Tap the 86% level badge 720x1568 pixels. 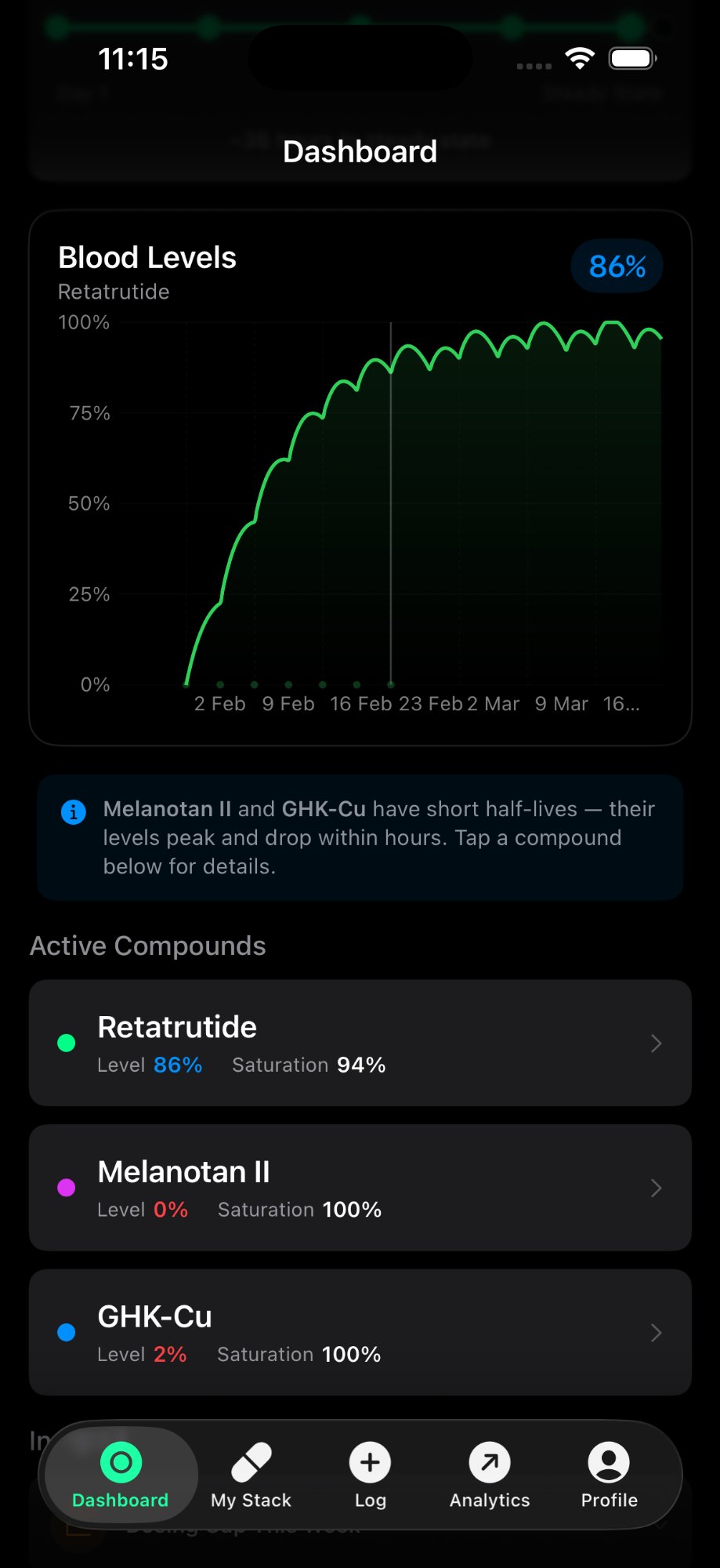point(617,266)
